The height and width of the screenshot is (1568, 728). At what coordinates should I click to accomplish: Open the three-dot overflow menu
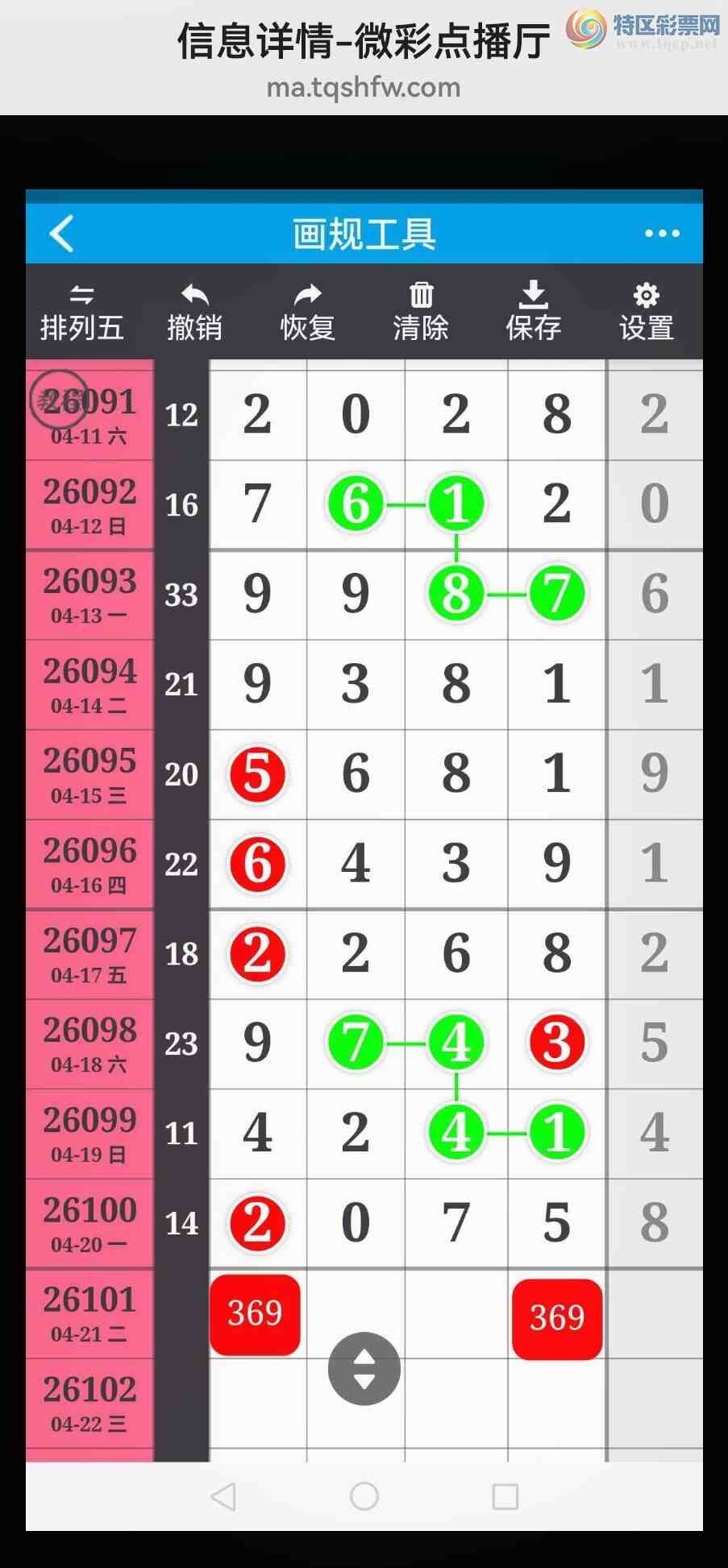point(662,234)
